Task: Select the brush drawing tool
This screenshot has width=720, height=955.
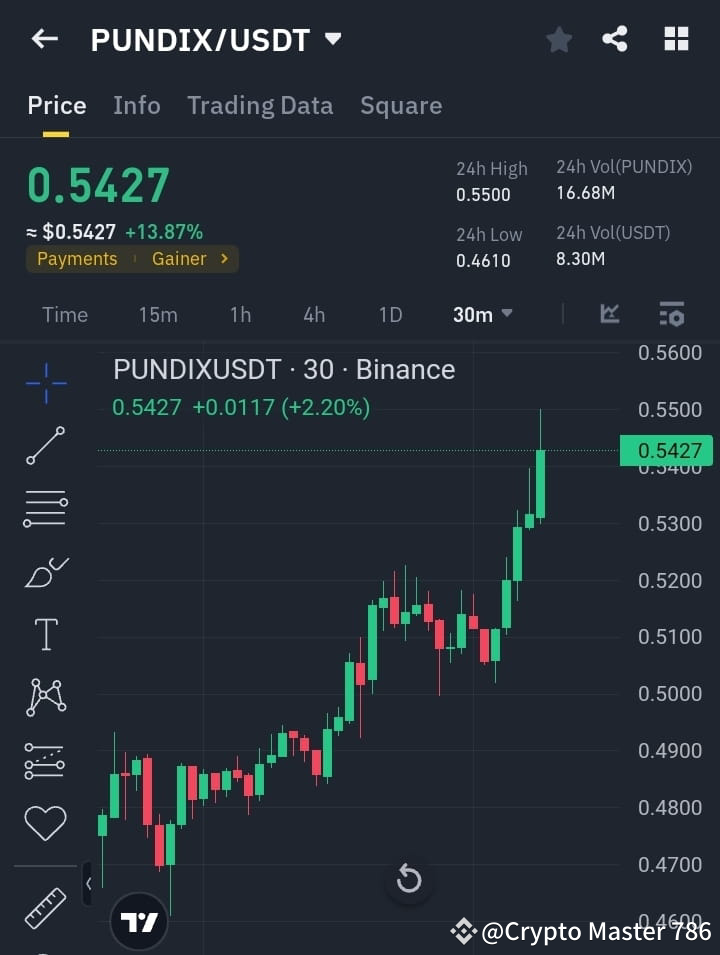Action: pos(44,571)
